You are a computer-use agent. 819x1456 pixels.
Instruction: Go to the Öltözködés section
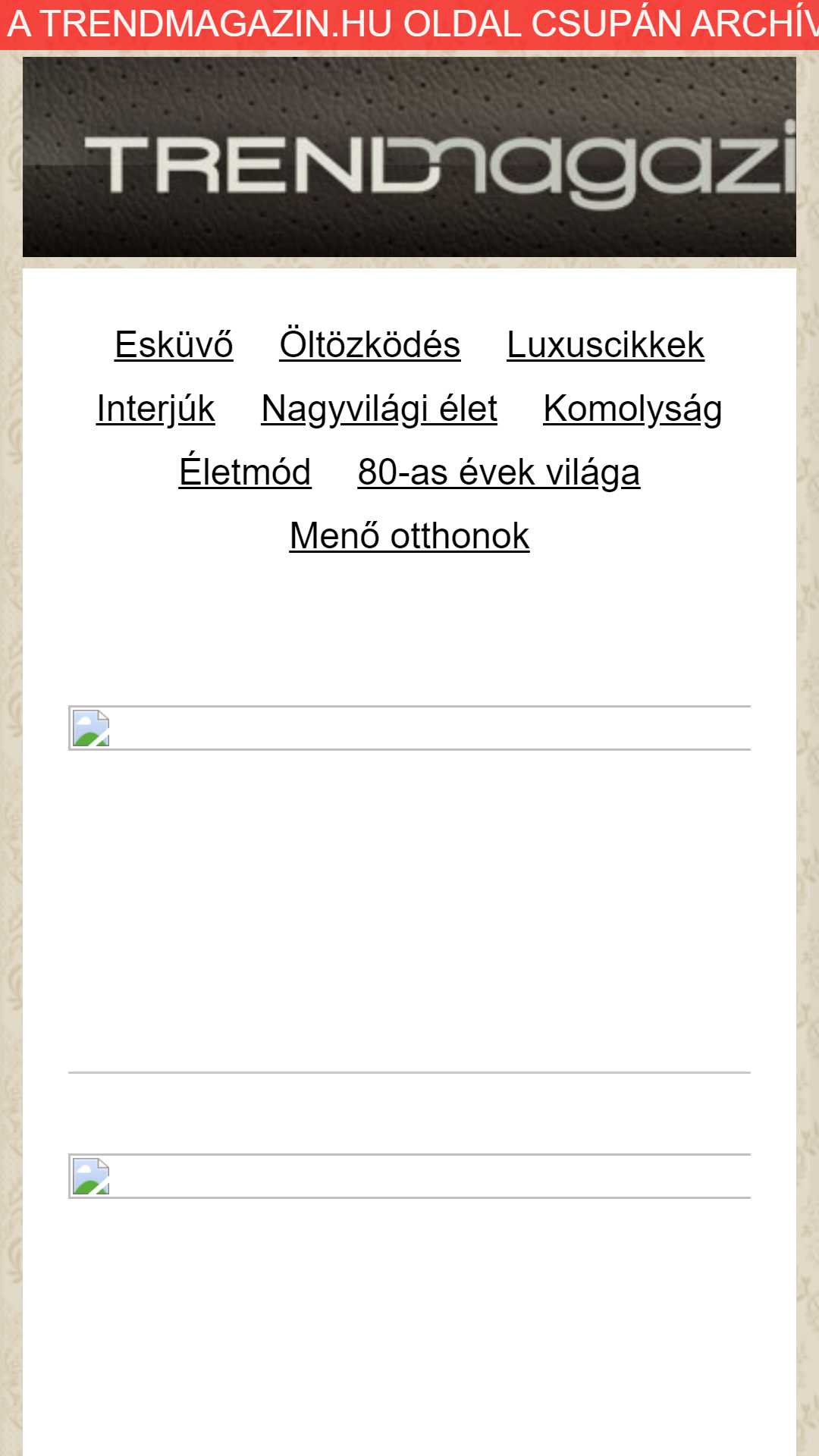coord(370,345)
